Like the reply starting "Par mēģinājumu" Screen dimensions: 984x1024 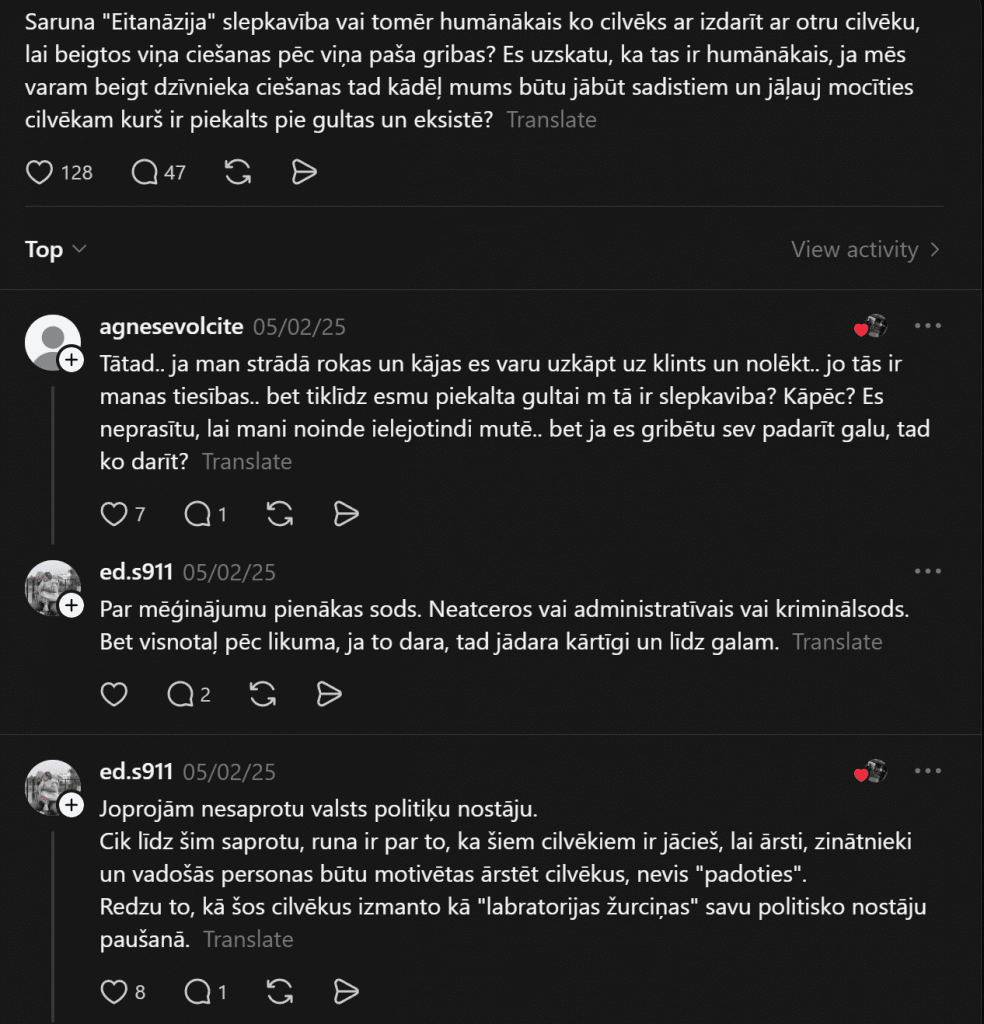[114, 694]
